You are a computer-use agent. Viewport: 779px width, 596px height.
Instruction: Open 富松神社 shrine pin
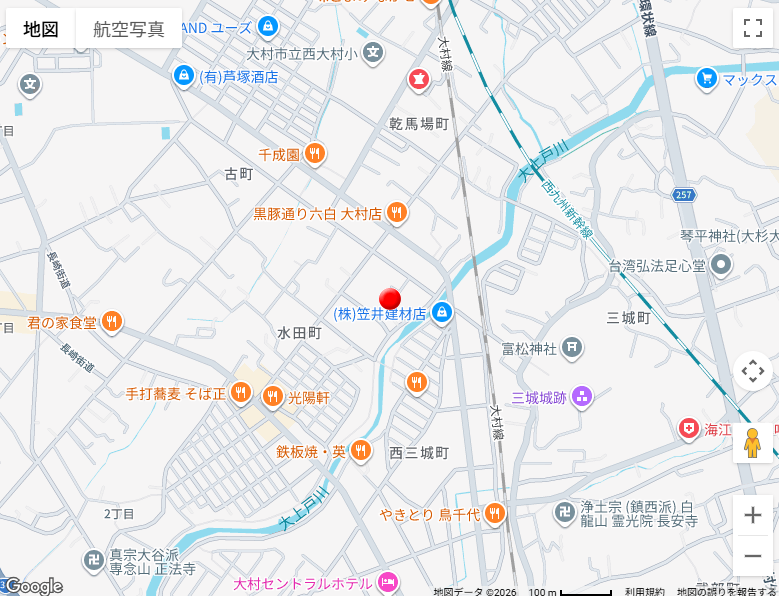(x=571, y=348)
